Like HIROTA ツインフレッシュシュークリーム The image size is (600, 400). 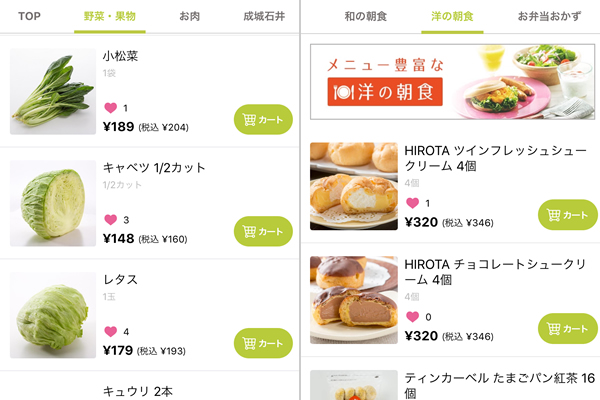point(412,204)
